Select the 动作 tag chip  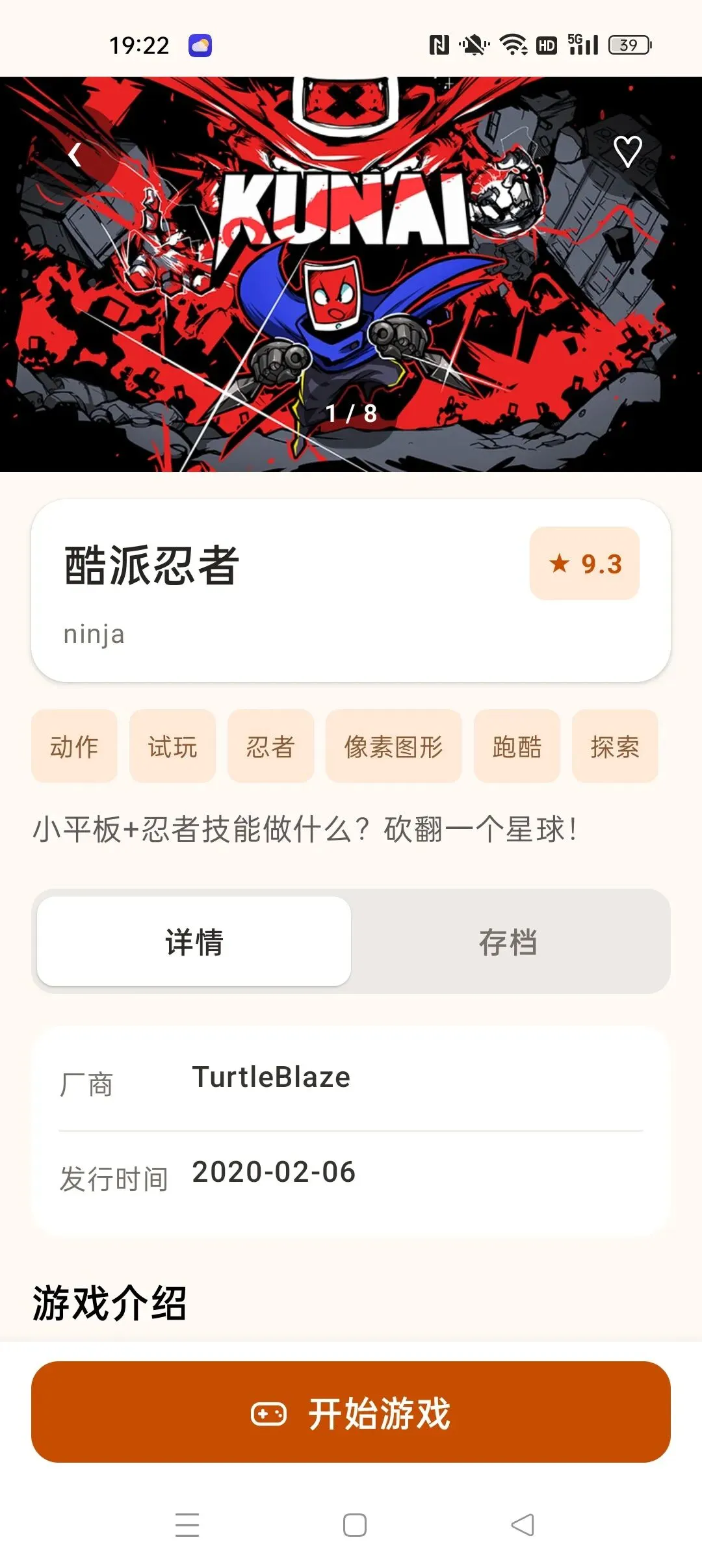pyautogui.click(x=74, y=746)
